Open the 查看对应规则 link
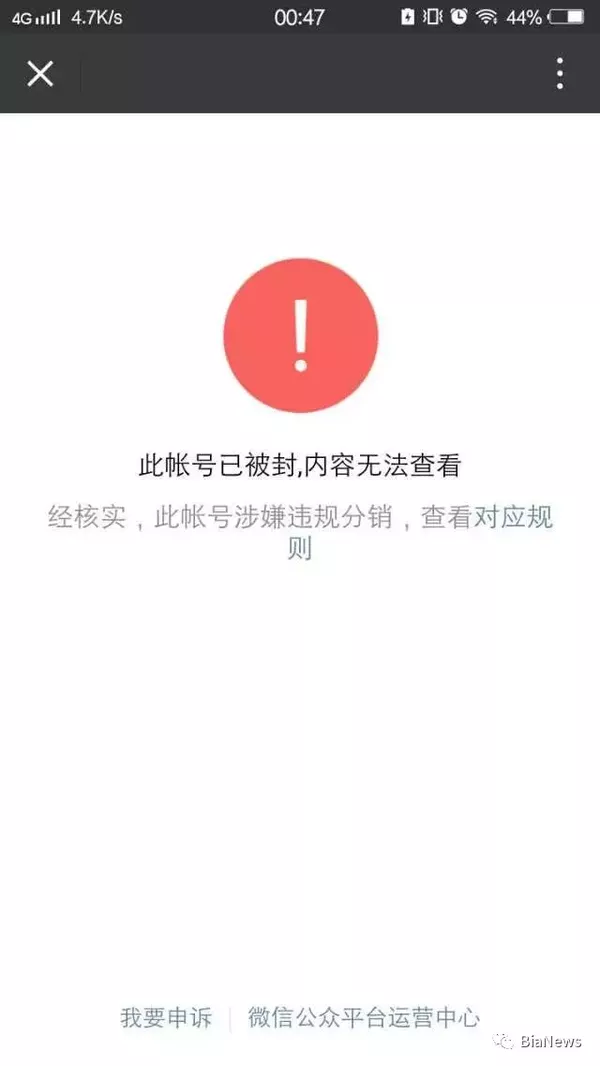Image resolution: width=600 pixels, height=1066 pixels. (487, 517)
